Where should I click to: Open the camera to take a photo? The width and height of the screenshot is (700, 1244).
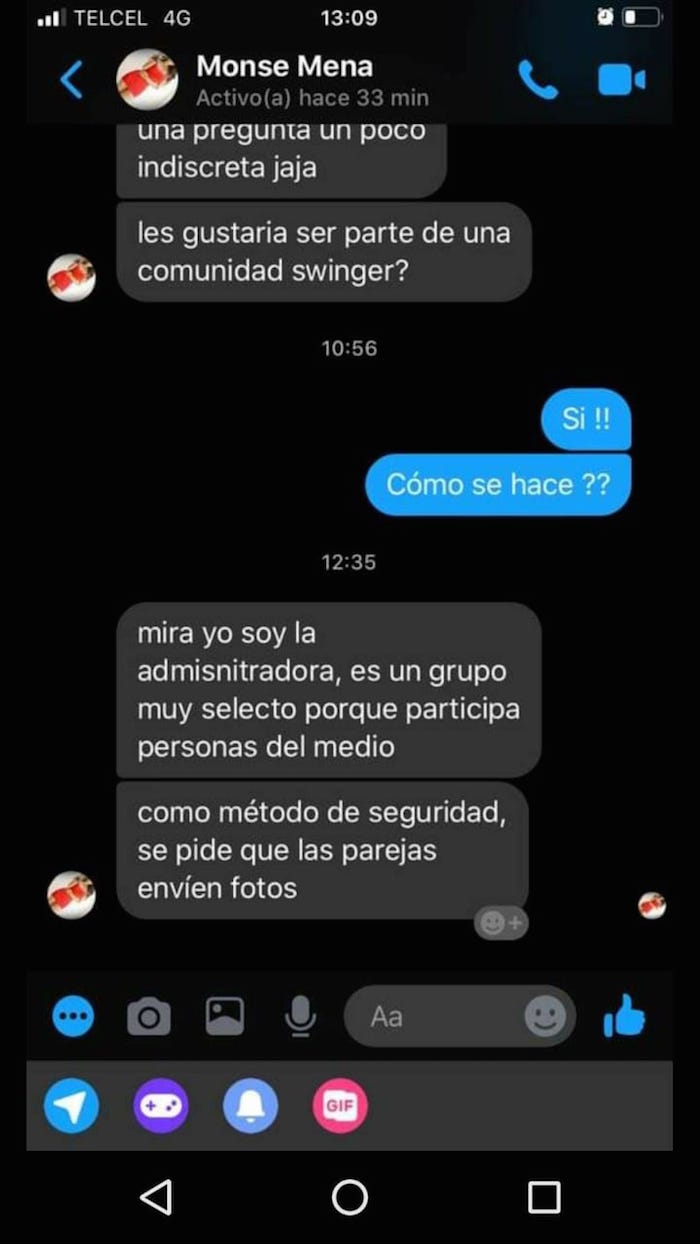pos(149,1018)
